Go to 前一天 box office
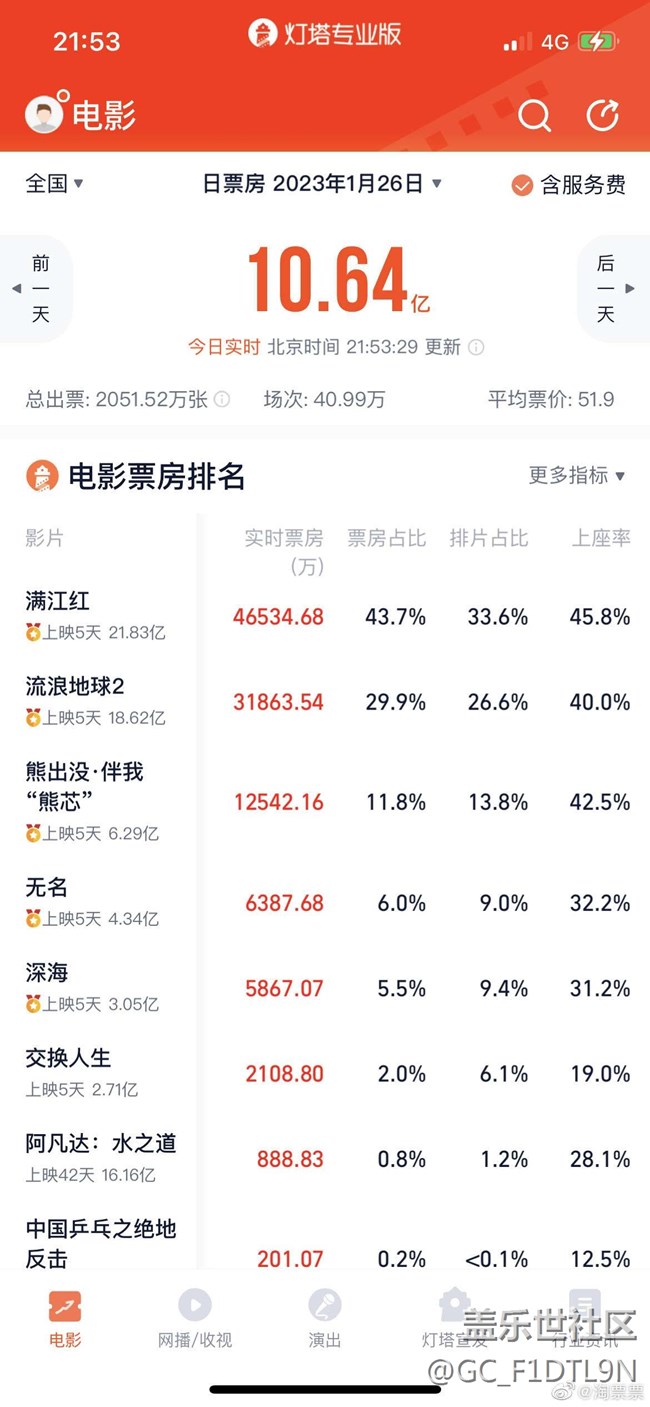 click(x=37, y=289)
